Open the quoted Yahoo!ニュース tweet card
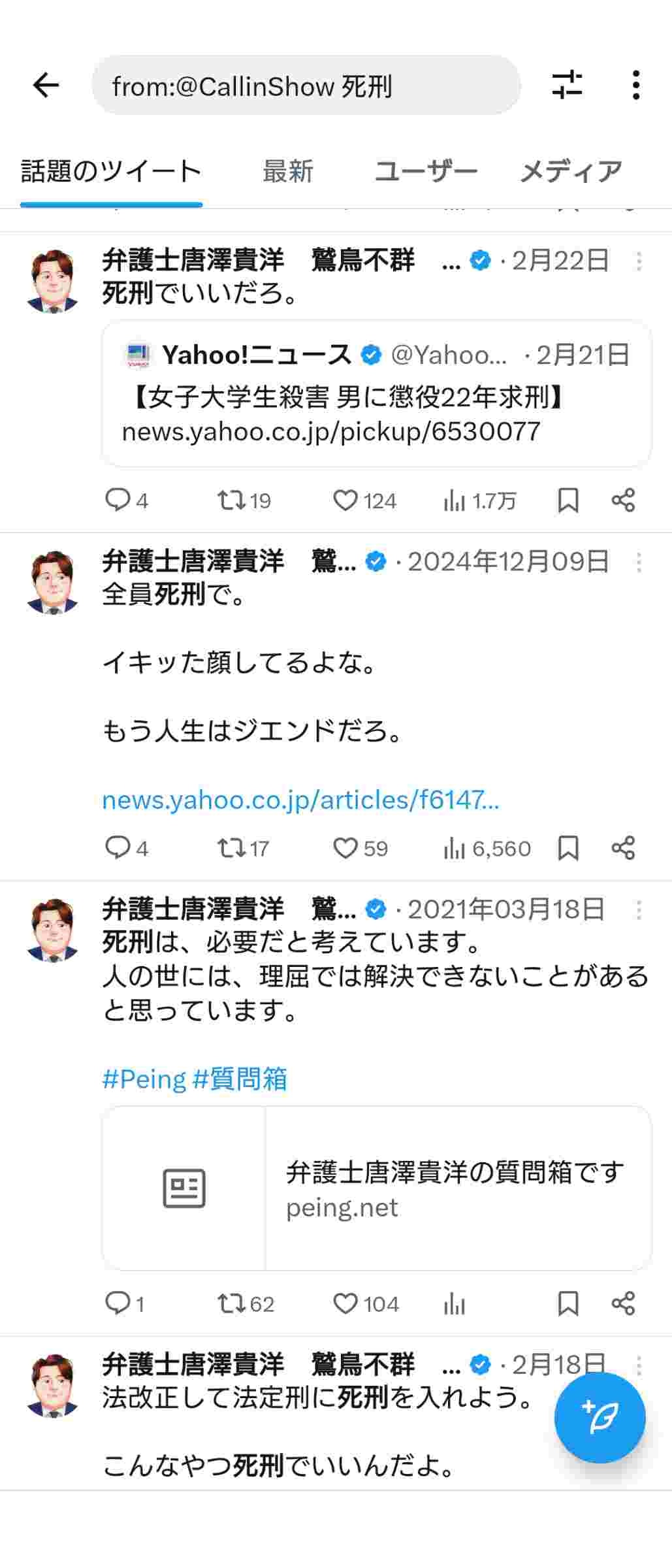This screenshot has height=1568, width=672. pos(376,393)
